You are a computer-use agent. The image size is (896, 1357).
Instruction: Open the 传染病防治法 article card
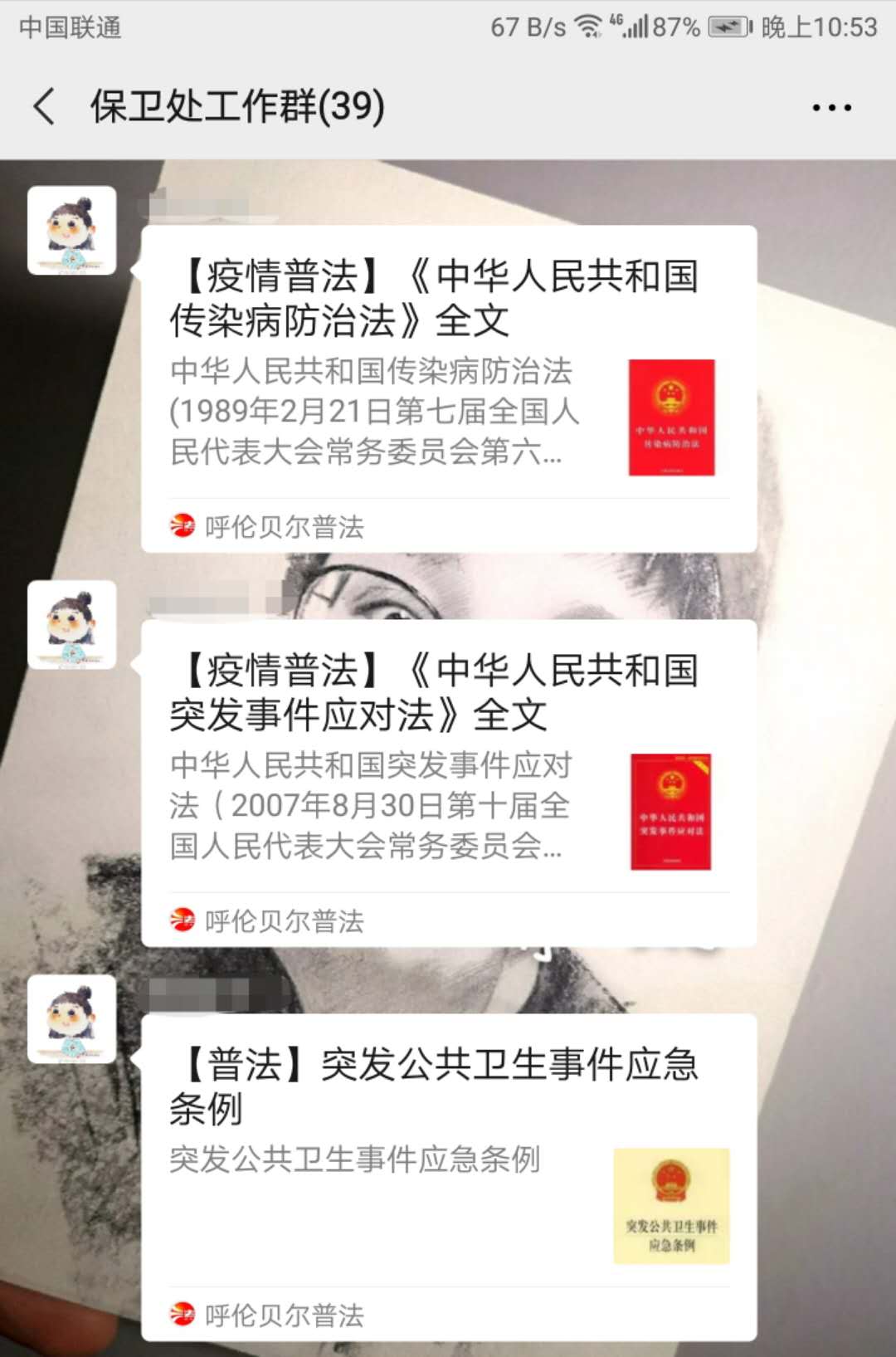pyautogui.click(x=448, y=388)
